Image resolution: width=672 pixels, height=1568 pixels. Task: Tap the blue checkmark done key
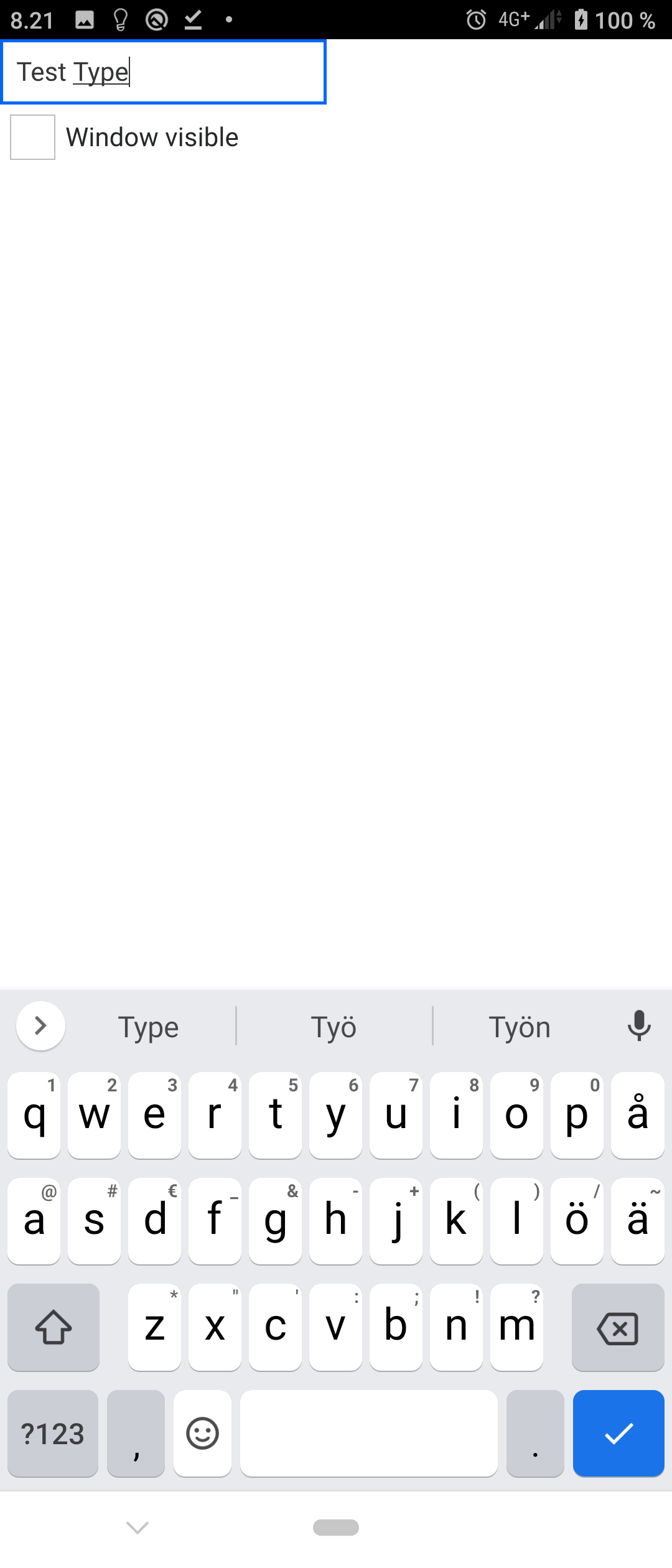pyautogui.click(x=618, y=1434)
